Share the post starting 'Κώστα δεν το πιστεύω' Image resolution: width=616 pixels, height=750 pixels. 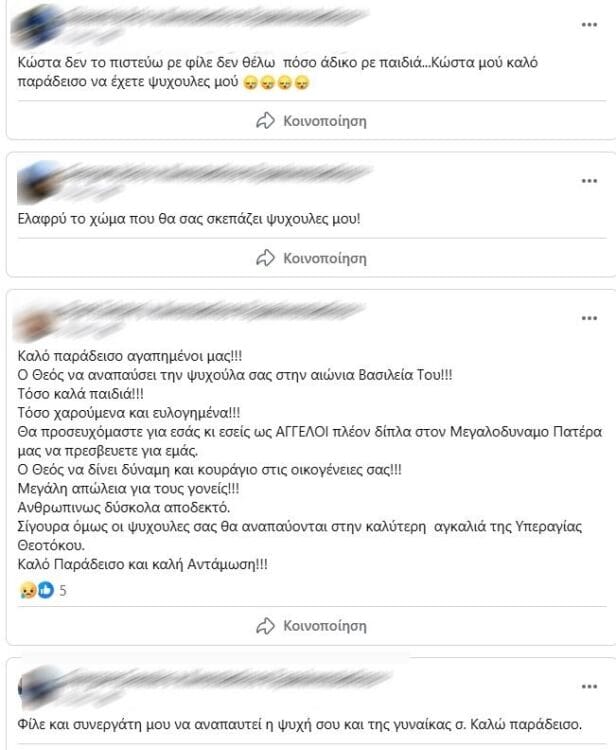coord(311,121)
